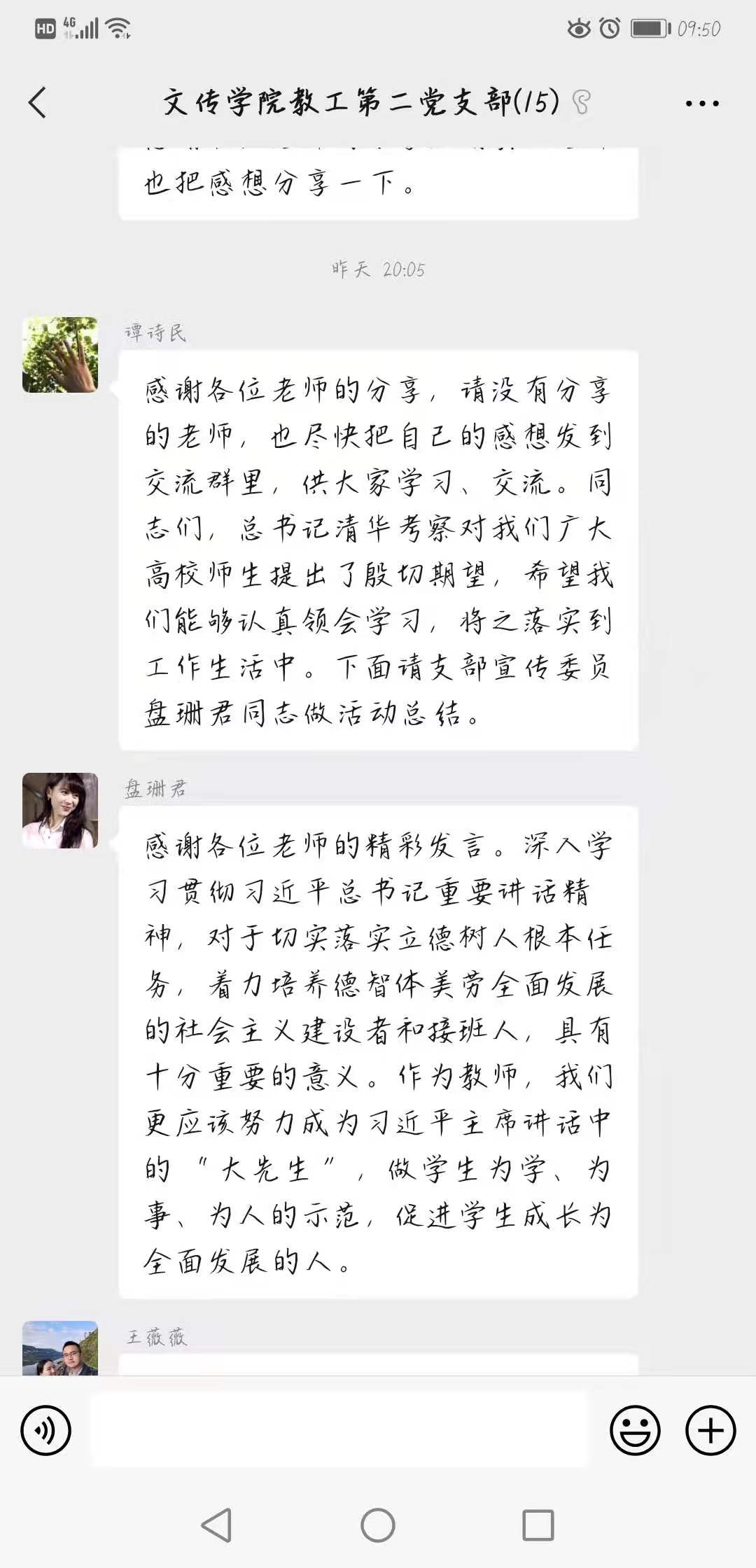Open the emoji picker

tap(635, 1430)
